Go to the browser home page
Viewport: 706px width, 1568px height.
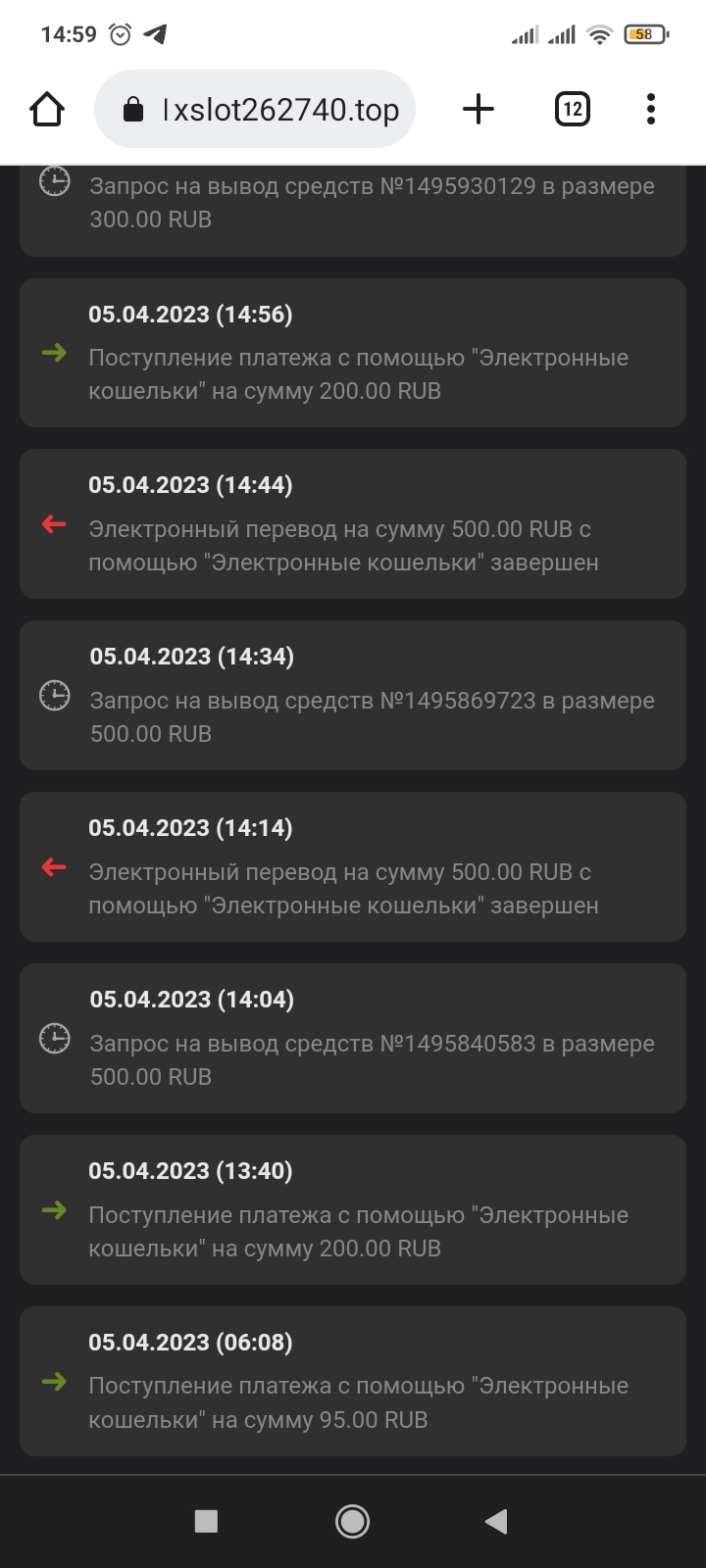pos(47,109)
